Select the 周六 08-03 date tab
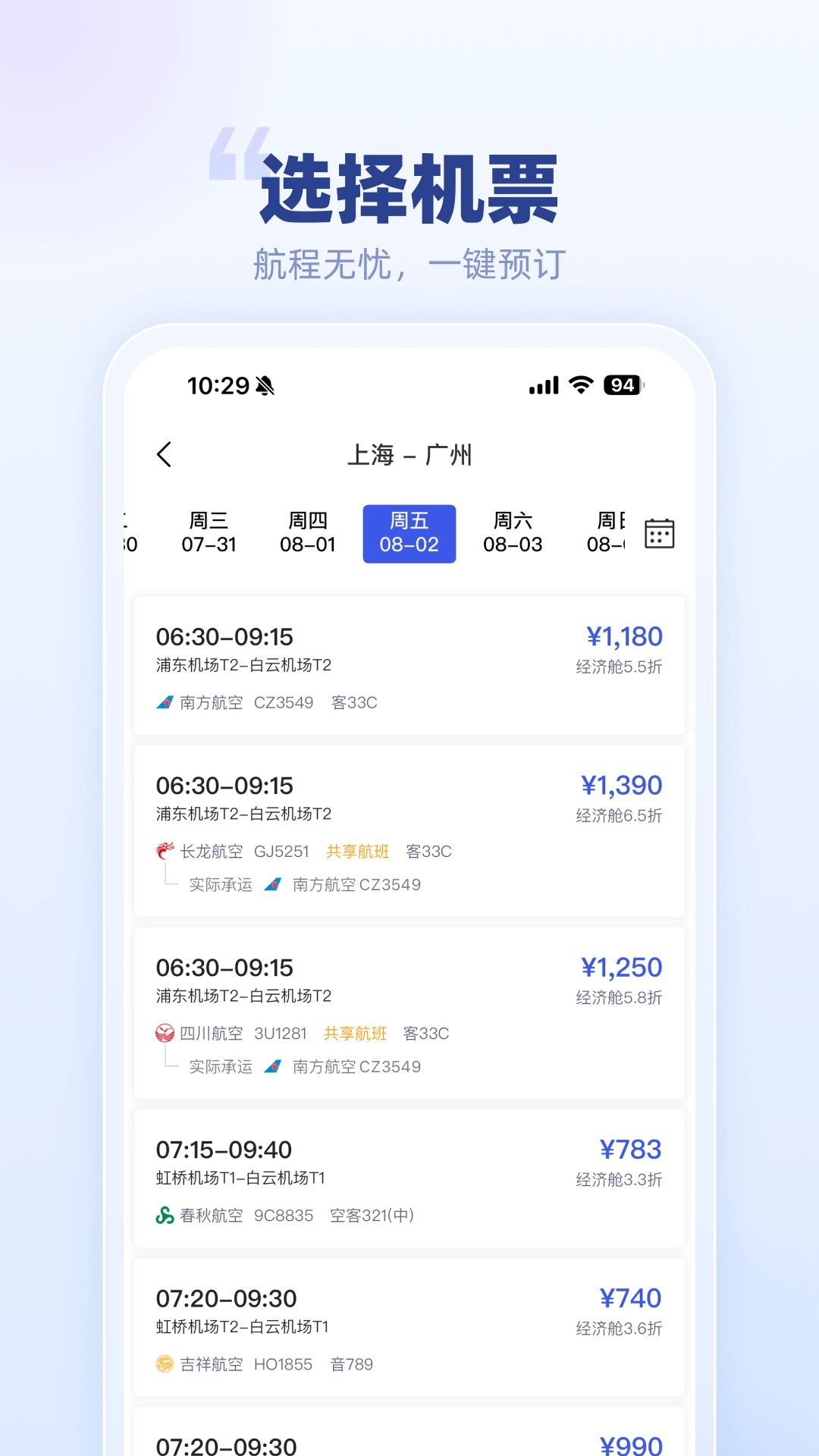 [513, 532]
